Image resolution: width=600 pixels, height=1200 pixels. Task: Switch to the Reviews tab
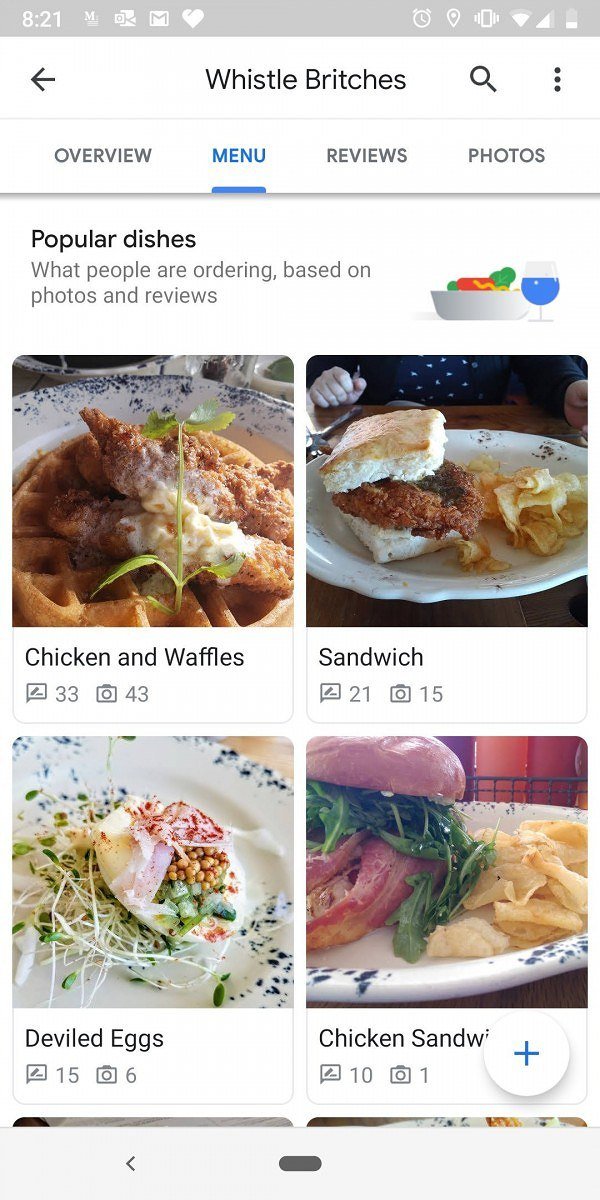point(367,156)
